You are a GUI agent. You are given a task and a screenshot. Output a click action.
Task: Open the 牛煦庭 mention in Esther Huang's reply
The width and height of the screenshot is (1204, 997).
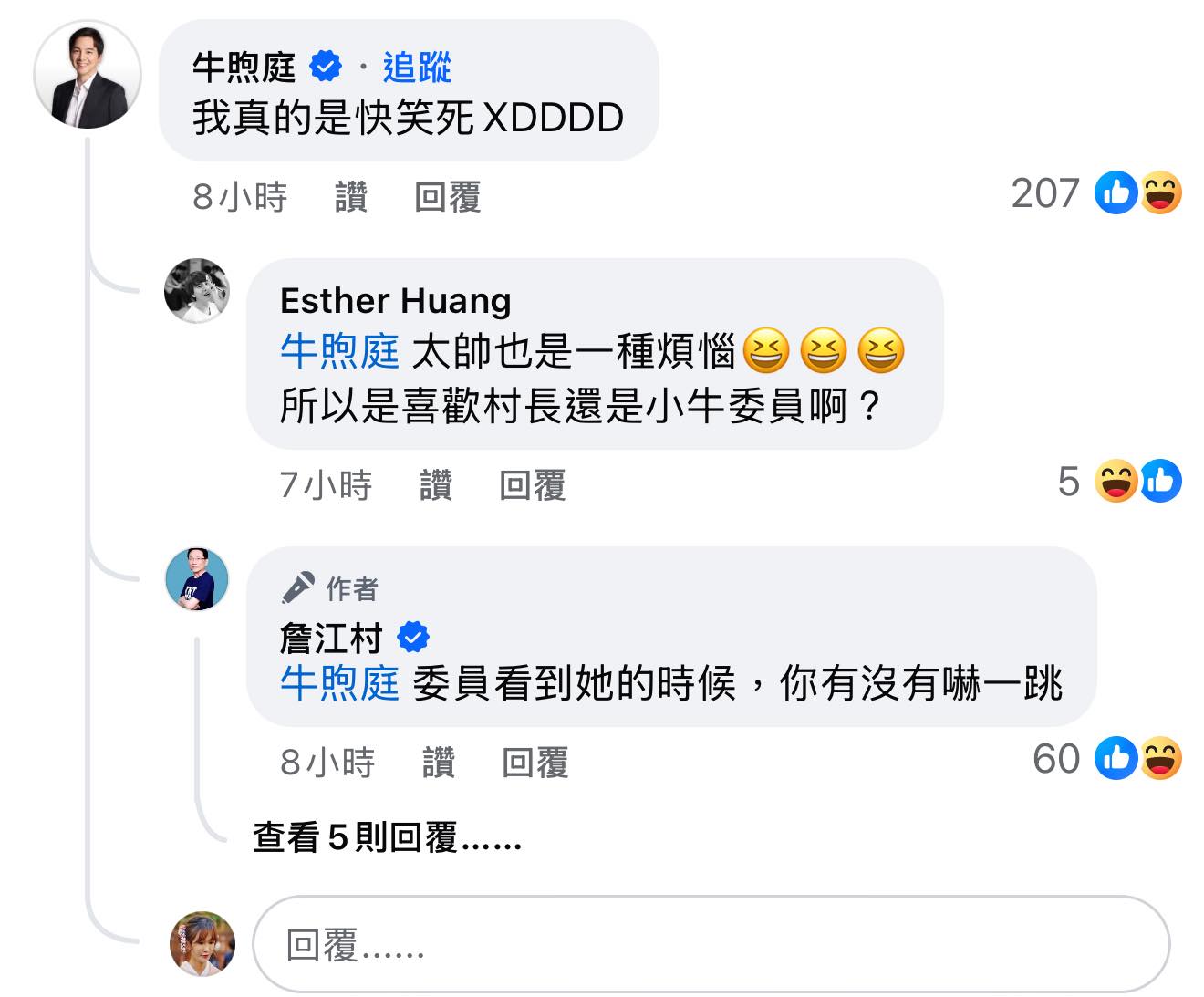pos(339,352)
